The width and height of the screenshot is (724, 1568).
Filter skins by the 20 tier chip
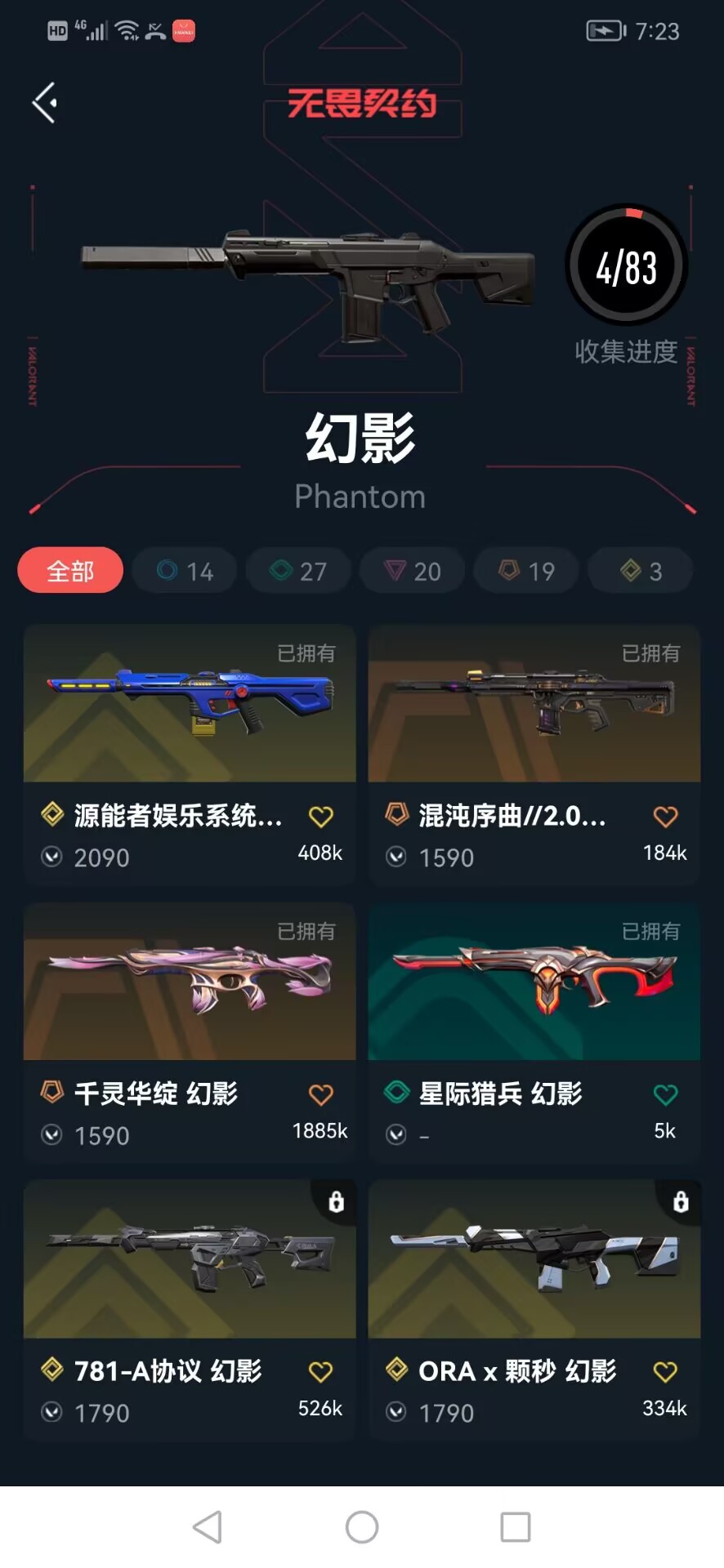[413, 571]
